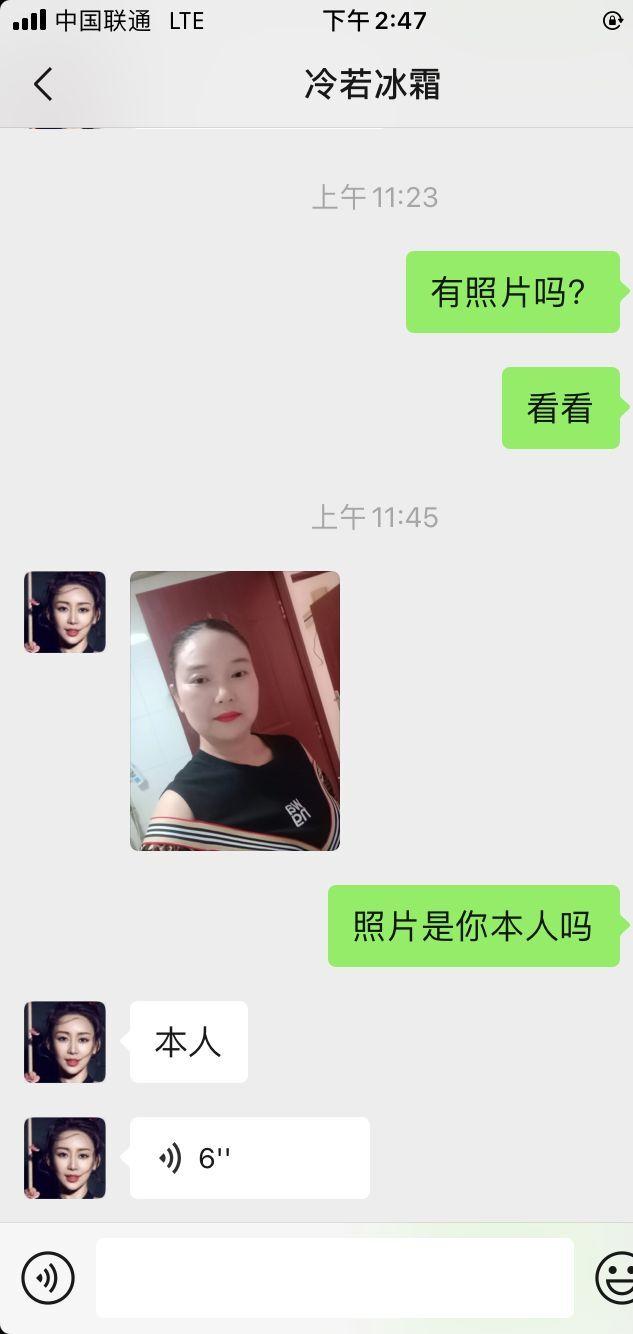
Task: Play the 6-second voice message
Action: point(249,1158)
